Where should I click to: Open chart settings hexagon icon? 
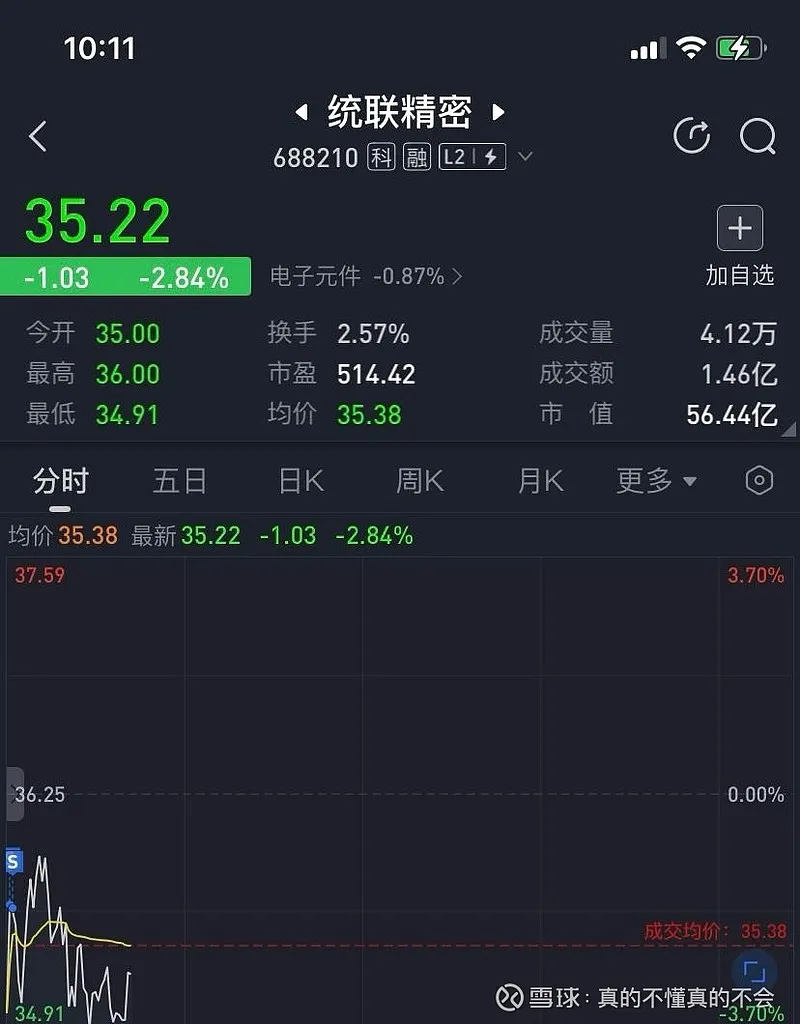coord(760,481)
